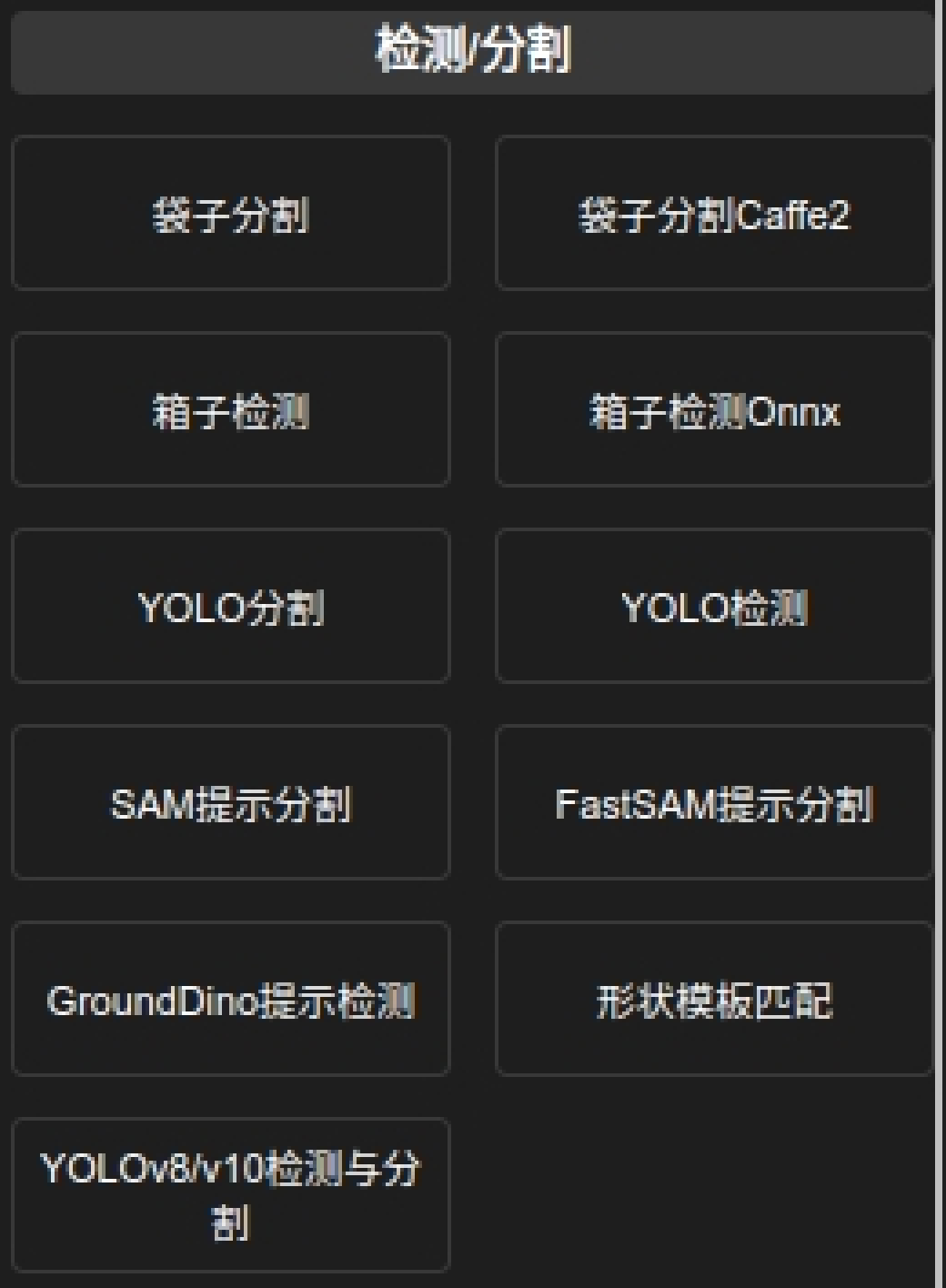Choose 箱子检测
The width and height of the screenshot is (946, 1288).
[x=230, y=410]
